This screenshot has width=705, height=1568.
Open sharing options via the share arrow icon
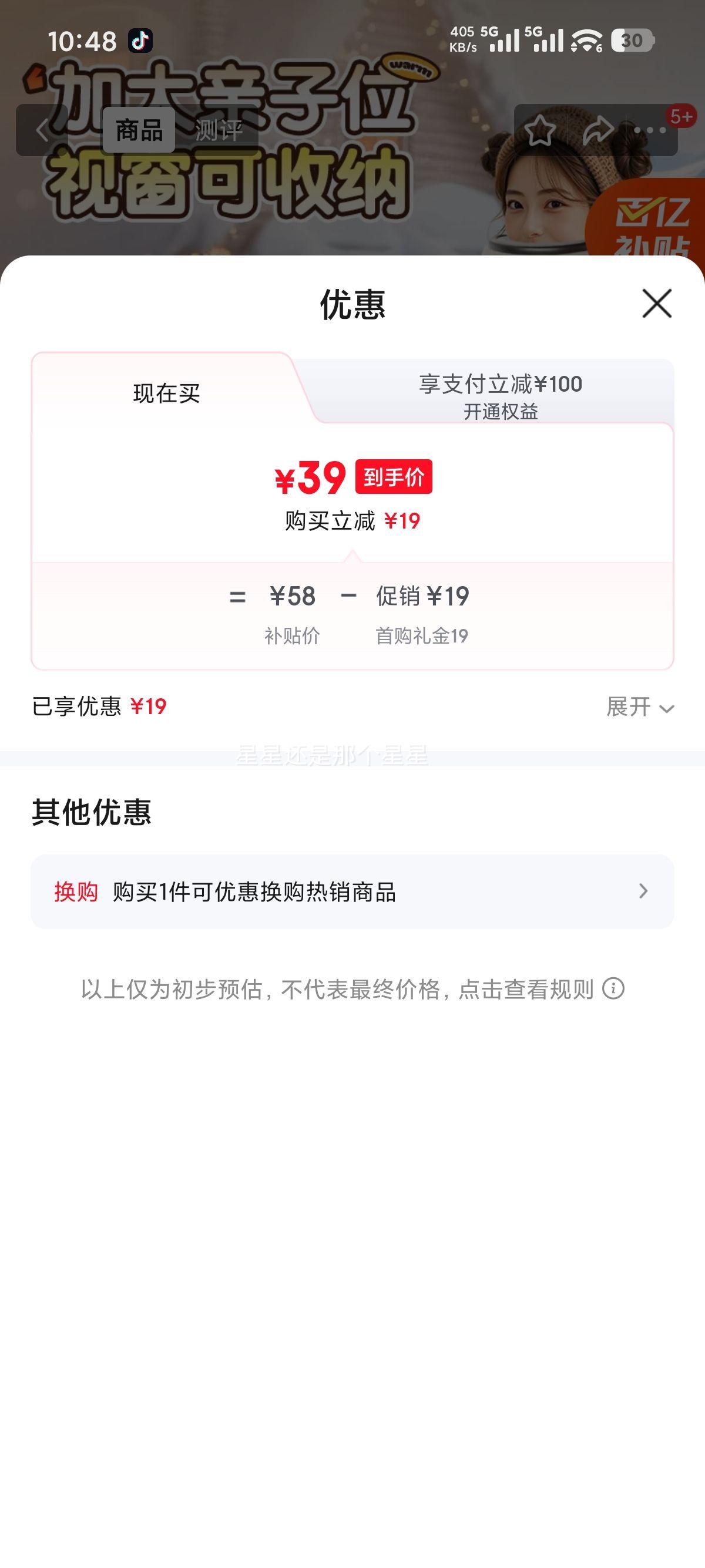point(597,129)
